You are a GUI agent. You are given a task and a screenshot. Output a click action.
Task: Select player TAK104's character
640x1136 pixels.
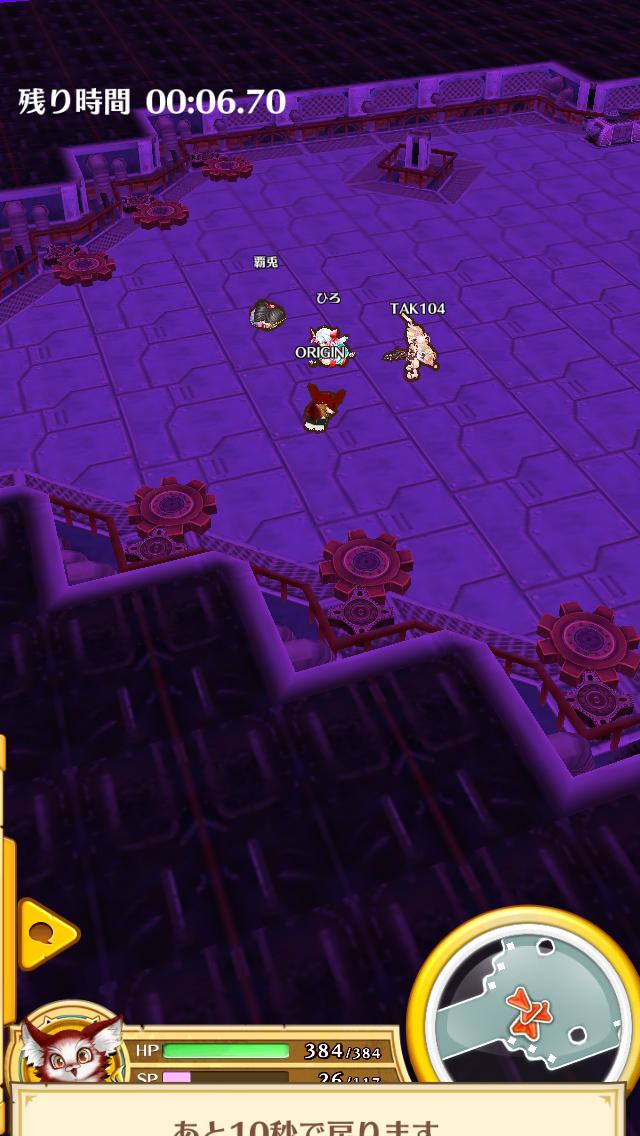click(415, 350)
